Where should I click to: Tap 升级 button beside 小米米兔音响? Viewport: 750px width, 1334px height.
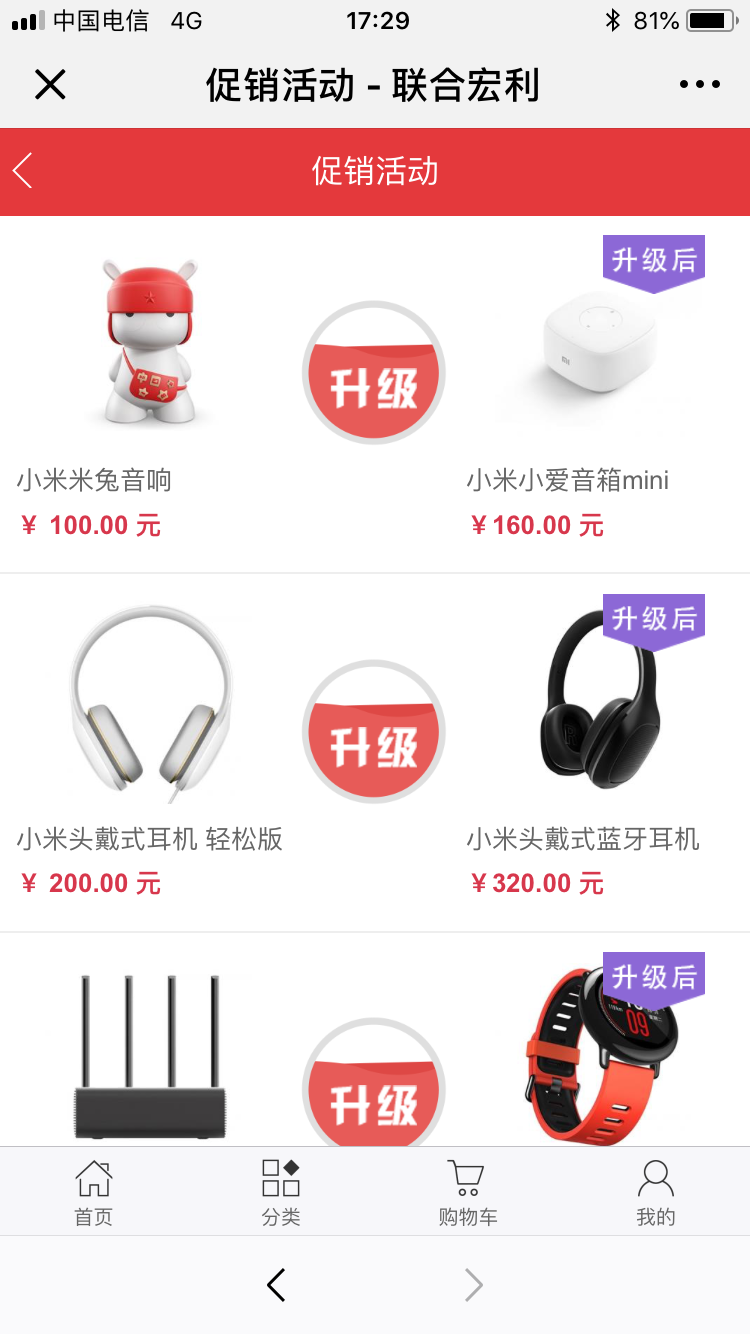[373, 373]
